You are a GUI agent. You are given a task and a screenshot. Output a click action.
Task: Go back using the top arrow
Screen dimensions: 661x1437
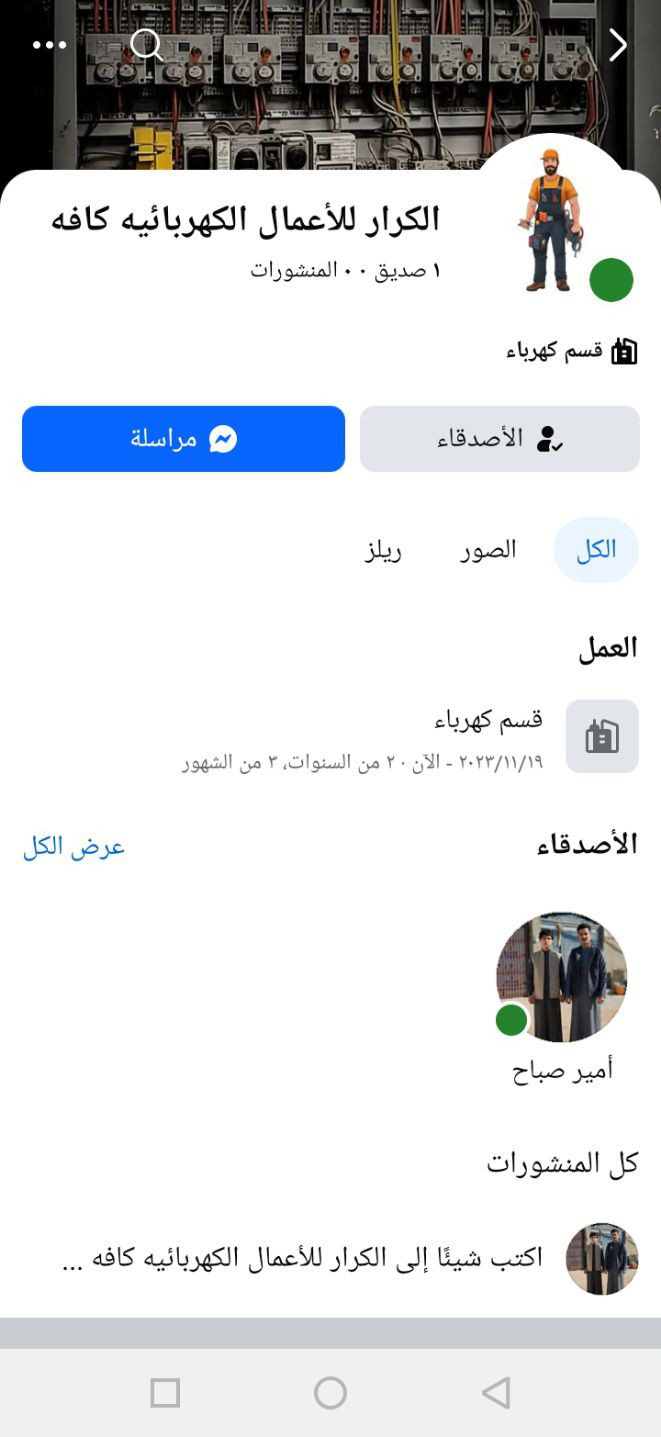point(618,45)
